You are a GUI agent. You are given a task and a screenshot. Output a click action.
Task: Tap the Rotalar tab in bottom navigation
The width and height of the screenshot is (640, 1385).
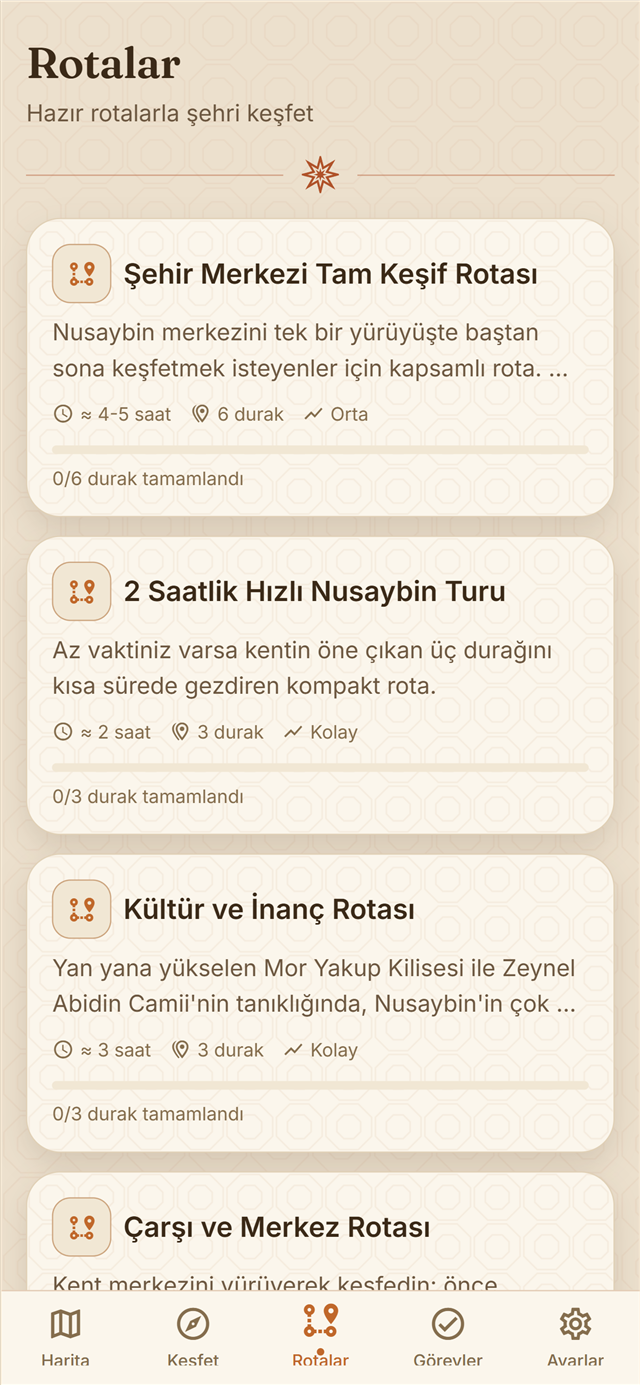320,1337
